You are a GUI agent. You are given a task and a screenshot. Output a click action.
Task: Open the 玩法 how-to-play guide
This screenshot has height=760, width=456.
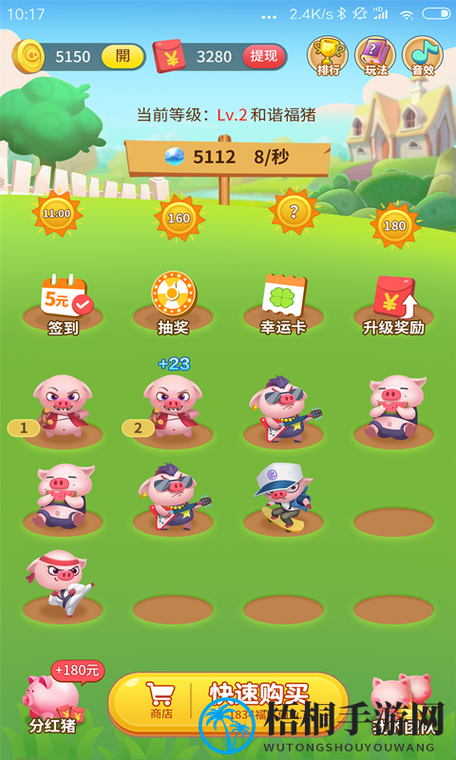tap(375, 56)
